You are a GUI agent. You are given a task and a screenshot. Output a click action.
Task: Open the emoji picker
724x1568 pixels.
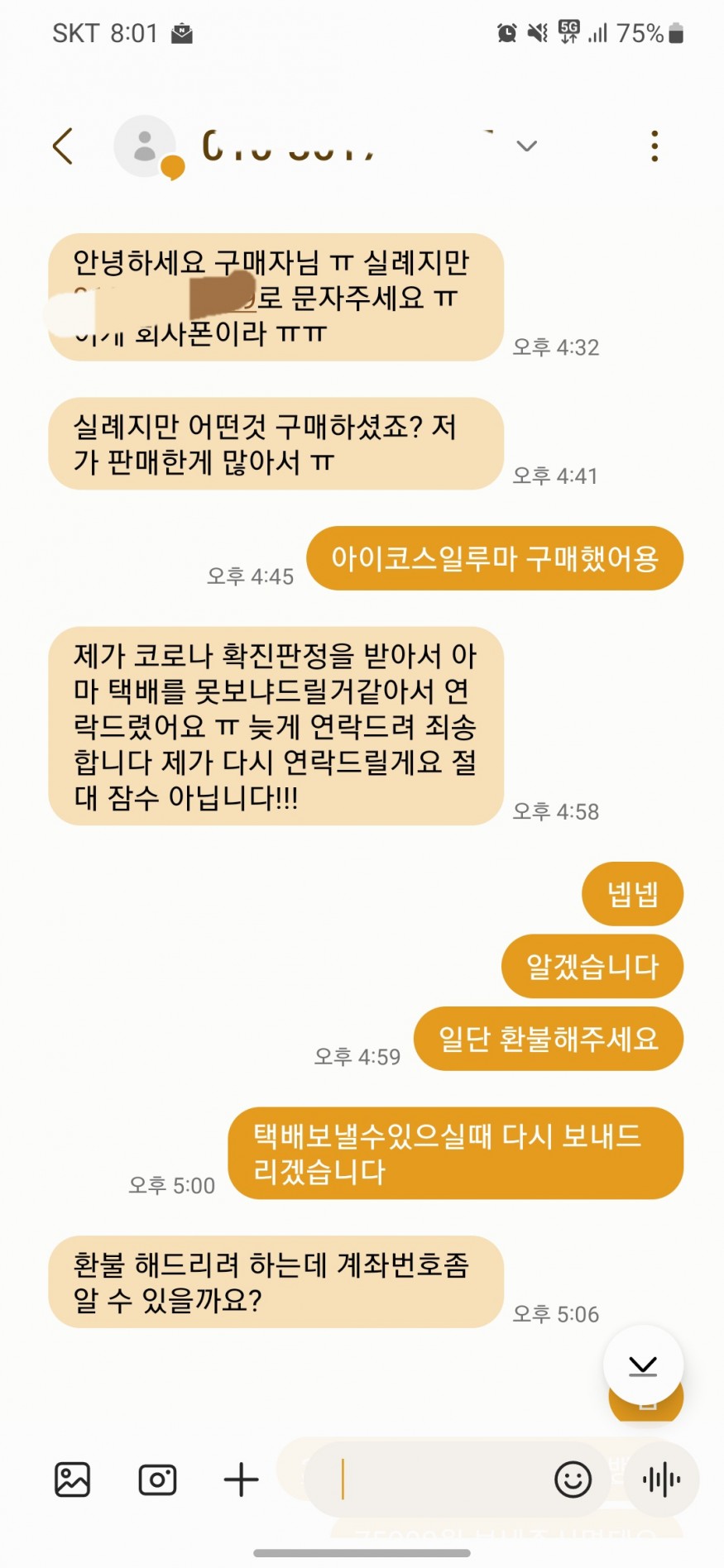pos(573,1480)
